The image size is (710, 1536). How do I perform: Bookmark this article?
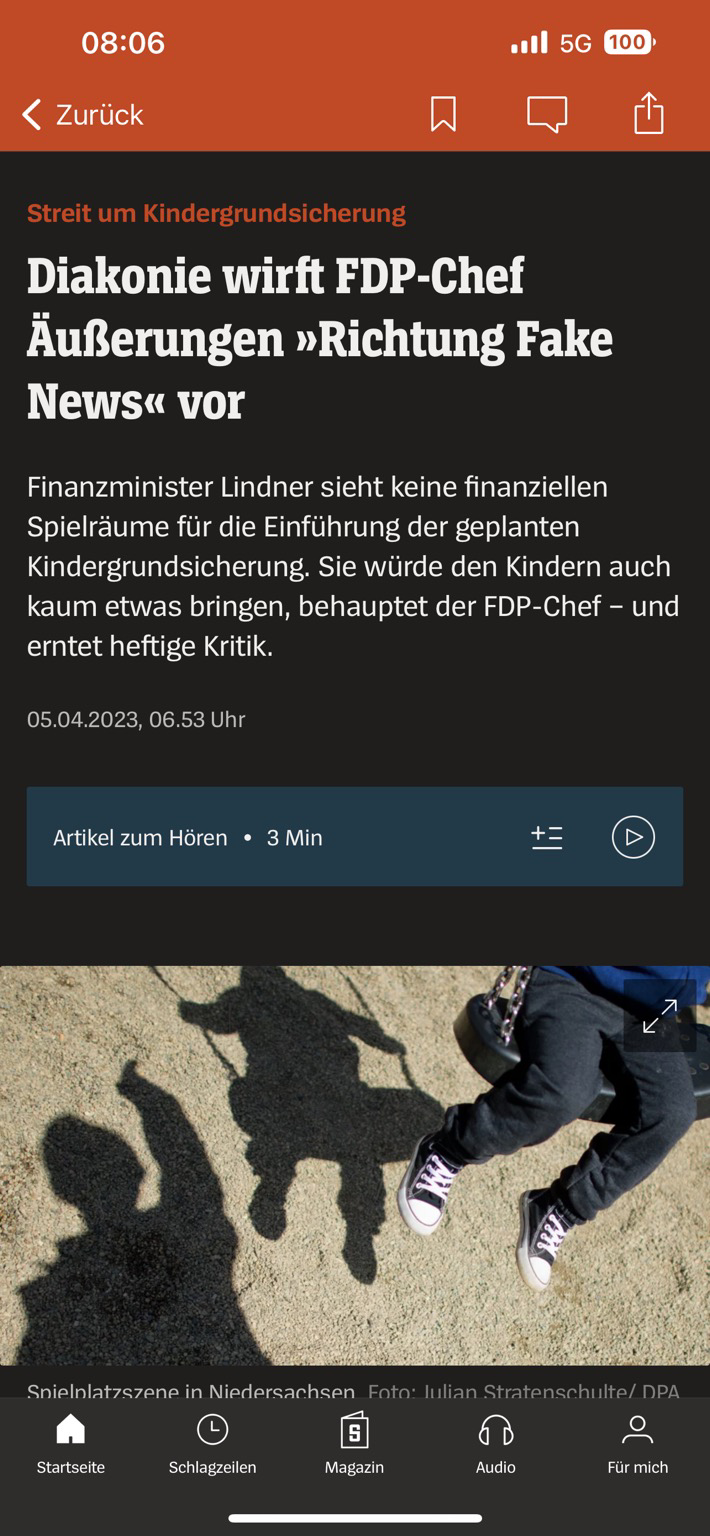coord(443,114)
